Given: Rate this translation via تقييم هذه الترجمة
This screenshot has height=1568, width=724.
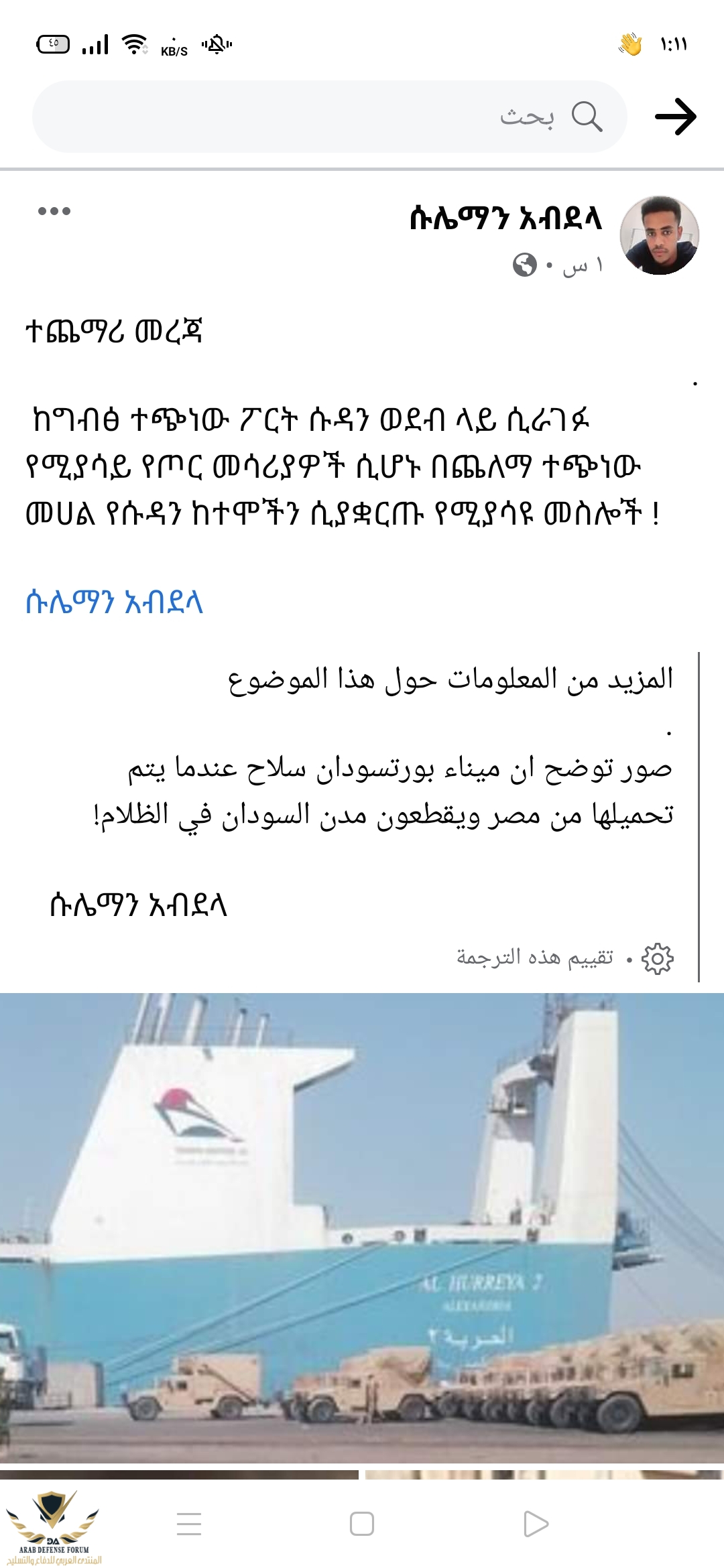Looking at the screenshot, I should coord(534,958).
